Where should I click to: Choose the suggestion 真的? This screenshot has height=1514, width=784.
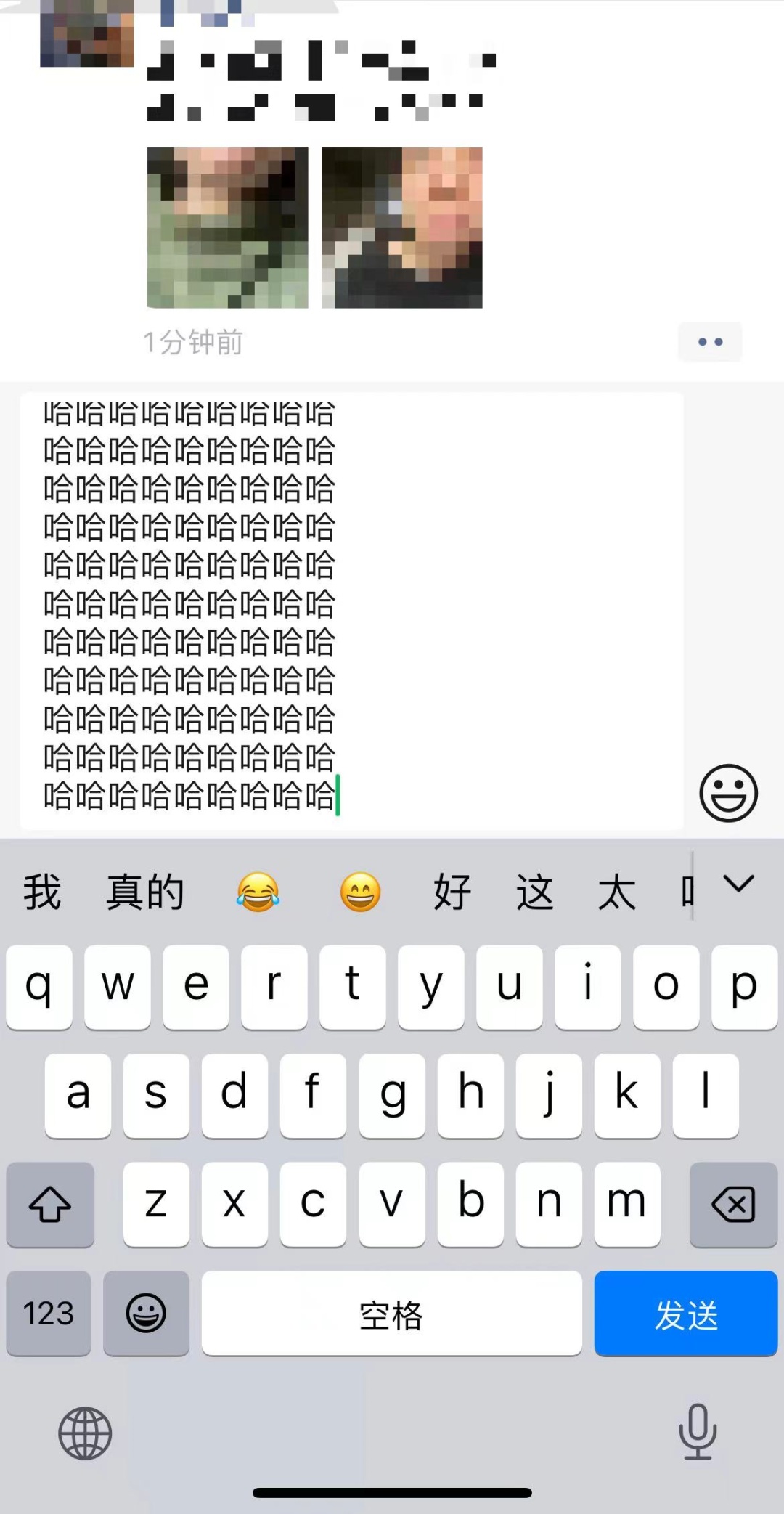(145, 892)
